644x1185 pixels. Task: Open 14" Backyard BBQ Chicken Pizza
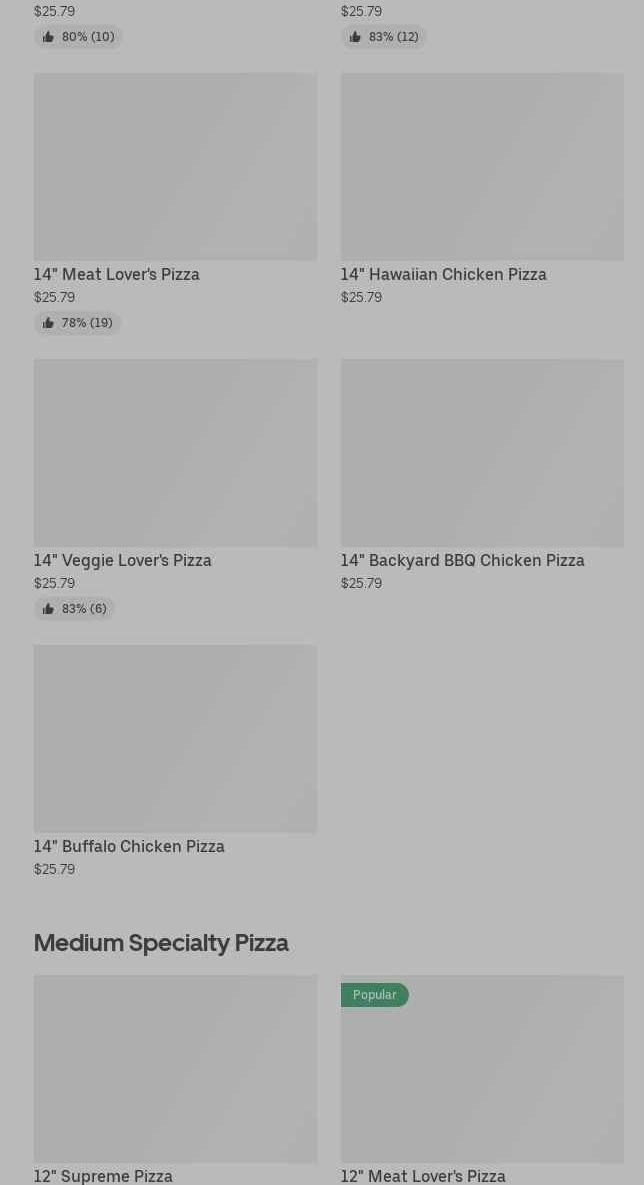coord(482,475)
